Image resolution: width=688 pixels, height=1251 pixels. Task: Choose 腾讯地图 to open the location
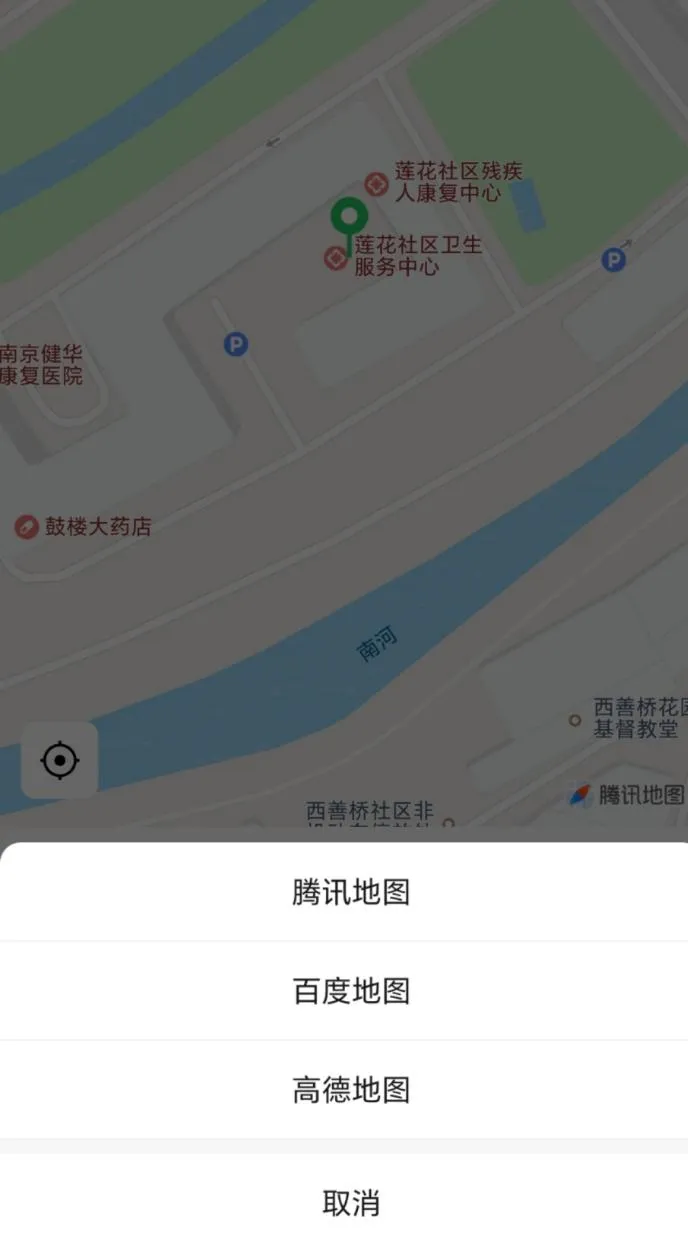point(351,892)
